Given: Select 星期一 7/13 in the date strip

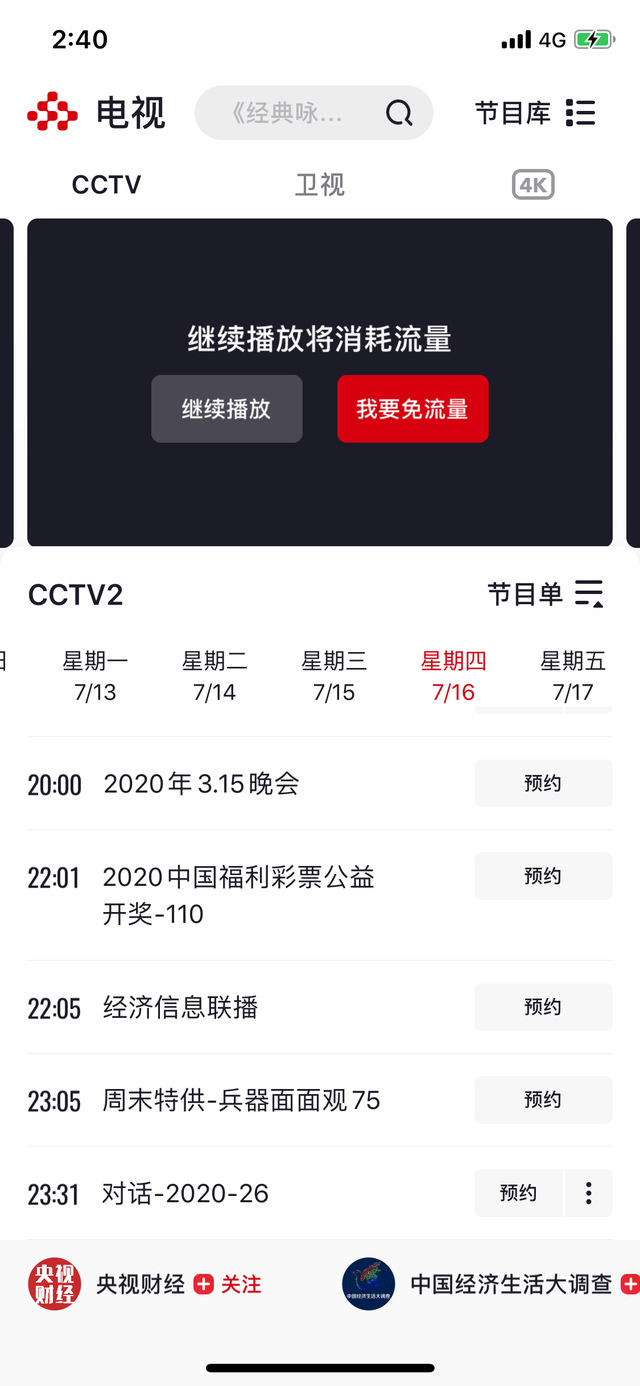Looking at the screenshot, I should click(x=95, y=676).
